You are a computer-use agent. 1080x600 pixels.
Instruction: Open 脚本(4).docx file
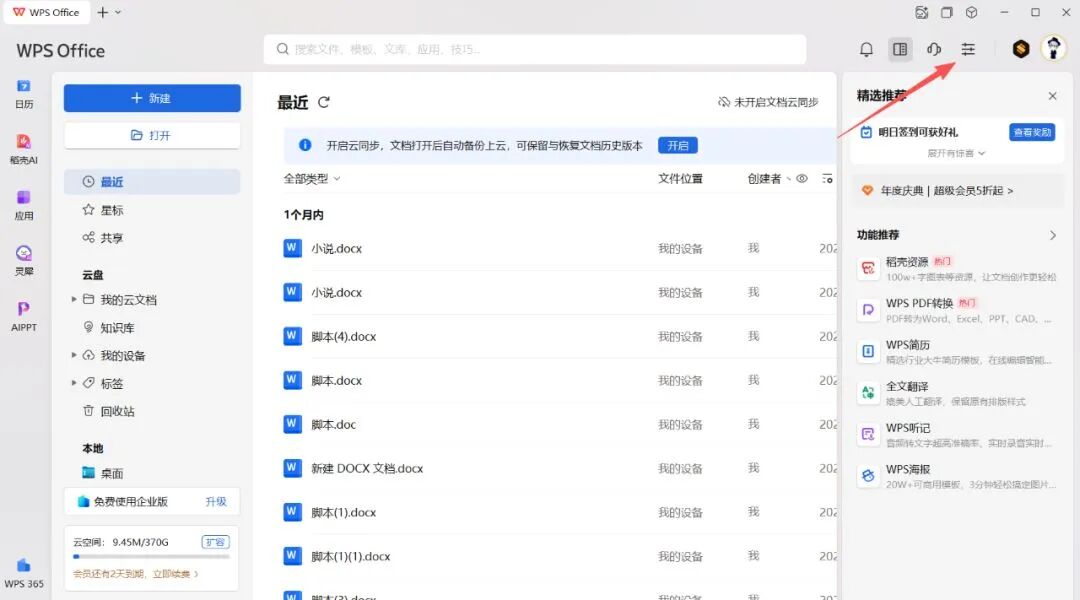(343, 337)
